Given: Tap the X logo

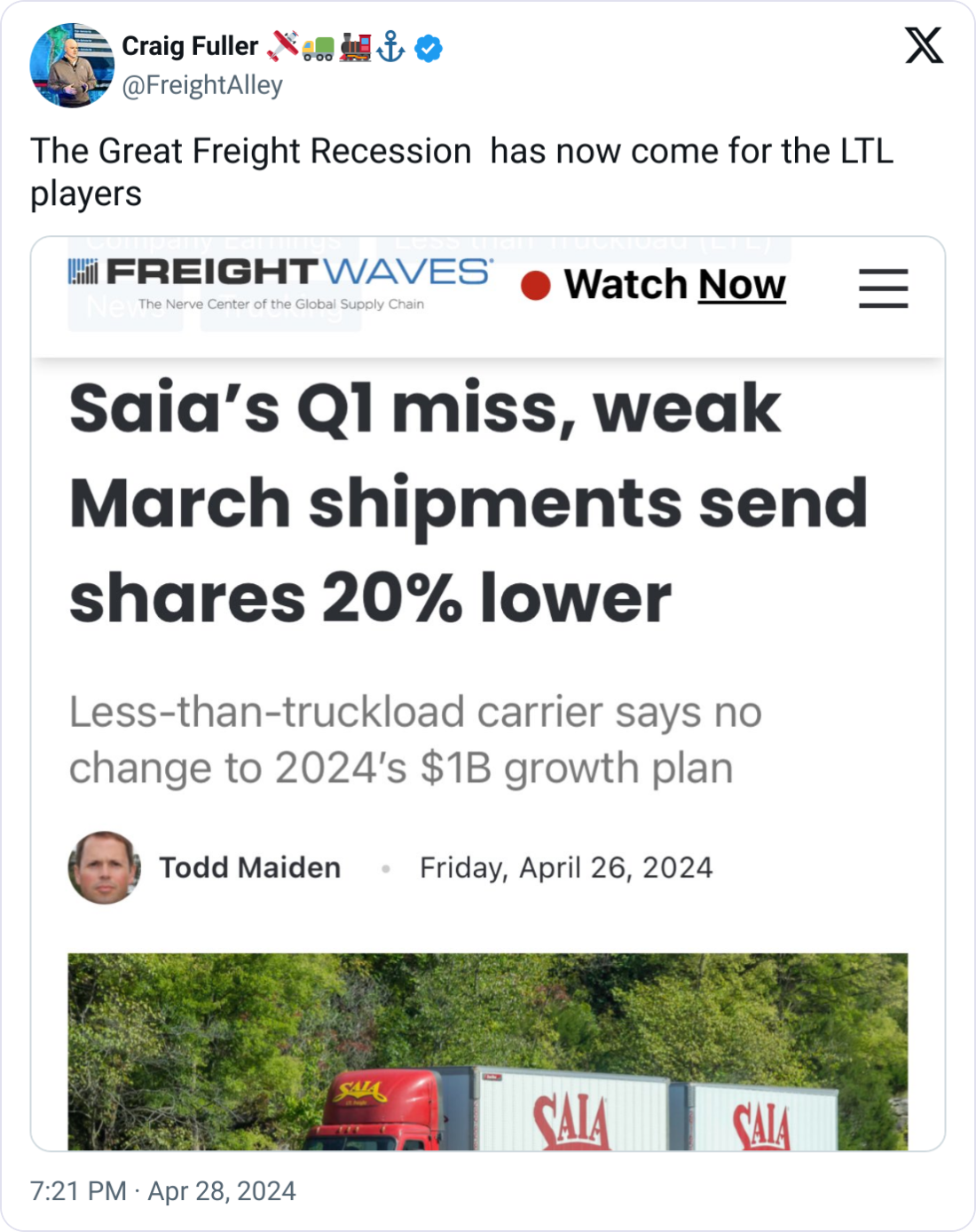Looking at the screenshot, I should (924, 46).
